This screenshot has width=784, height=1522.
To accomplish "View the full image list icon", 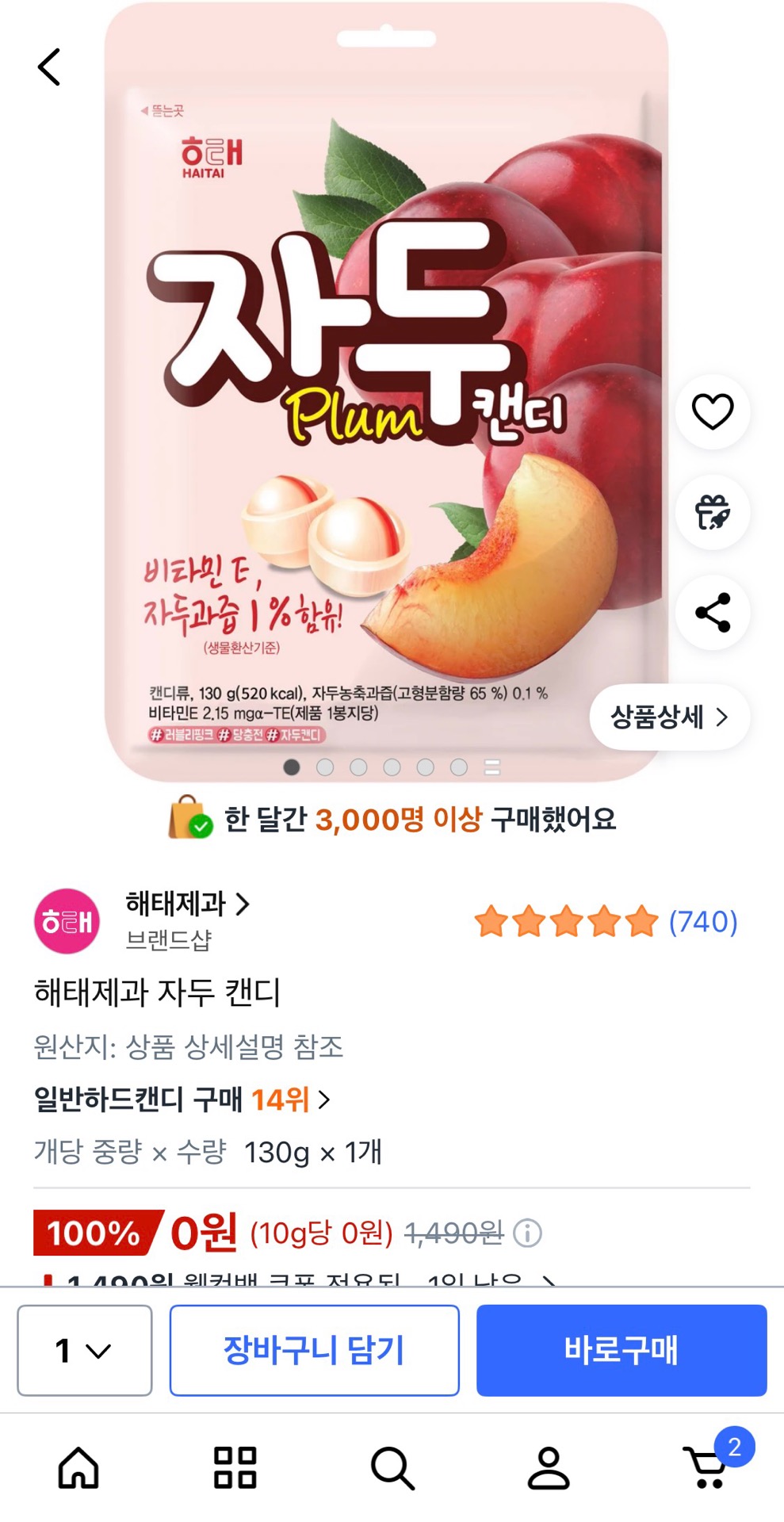I will tap(492, 767).
